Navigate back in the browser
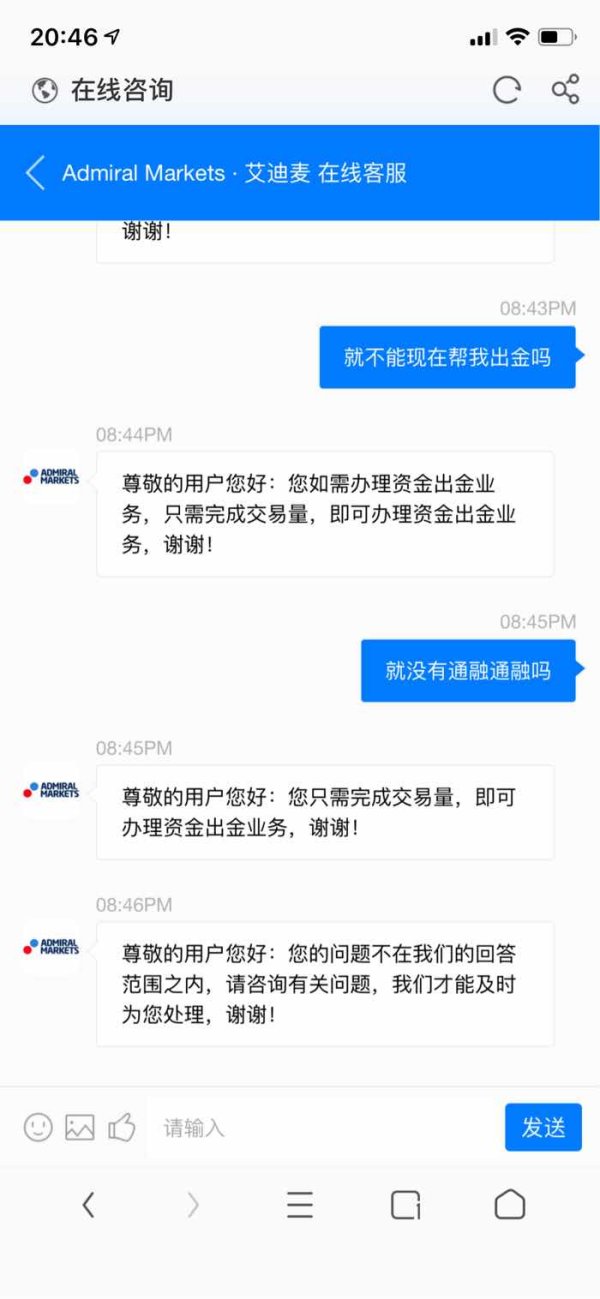The height and width of the screenshot is (1299, 600). click(88, 1205)
